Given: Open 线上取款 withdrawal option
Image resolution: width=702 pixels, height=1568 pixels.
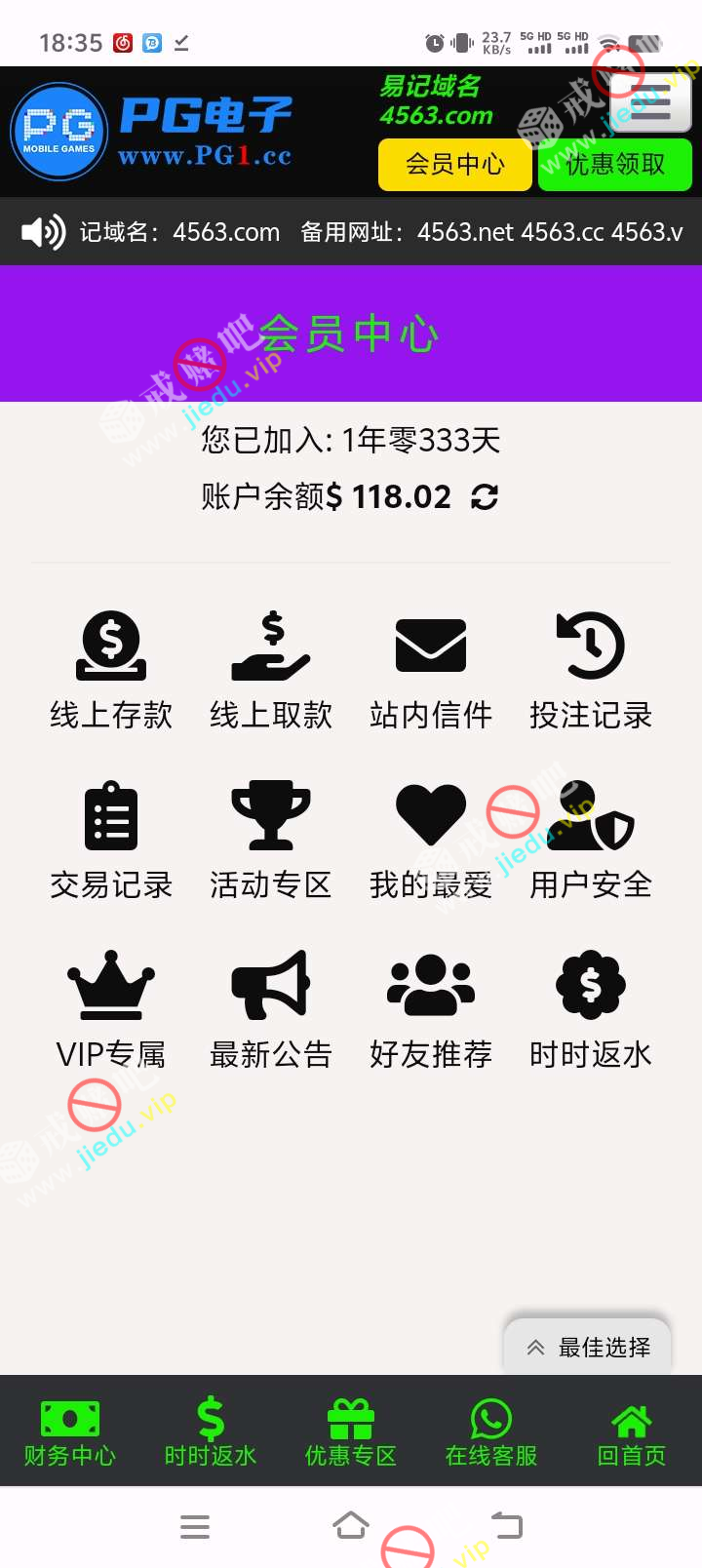Looking at the screenshot, I should coord(271,669).
